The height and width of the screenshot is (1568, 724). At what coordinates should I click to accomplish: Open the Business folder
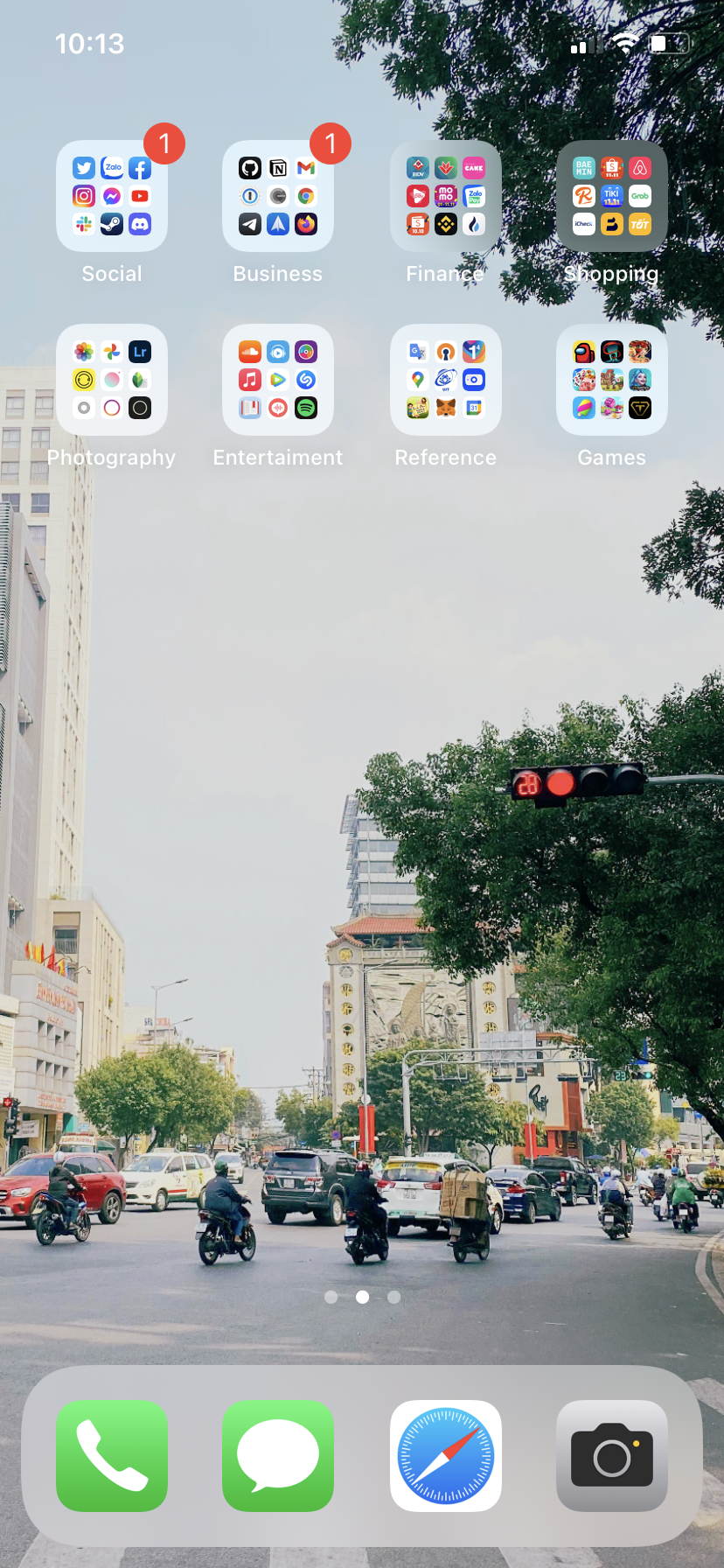click(x=278, y=196)
